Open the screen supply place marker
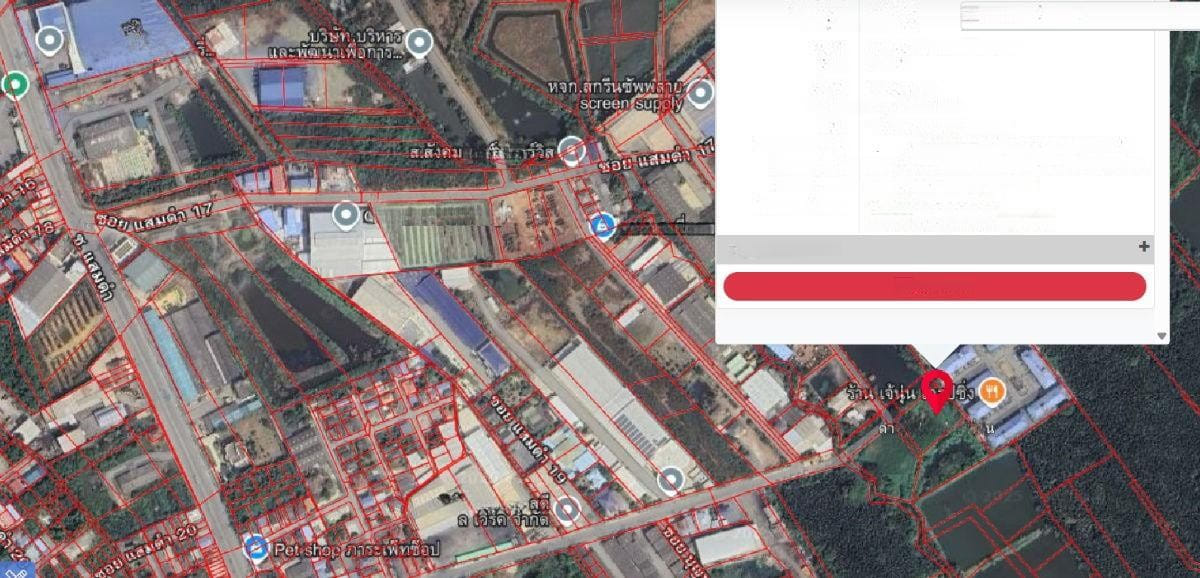This screenshot has width=1200, height=578. tap(701, 94)
